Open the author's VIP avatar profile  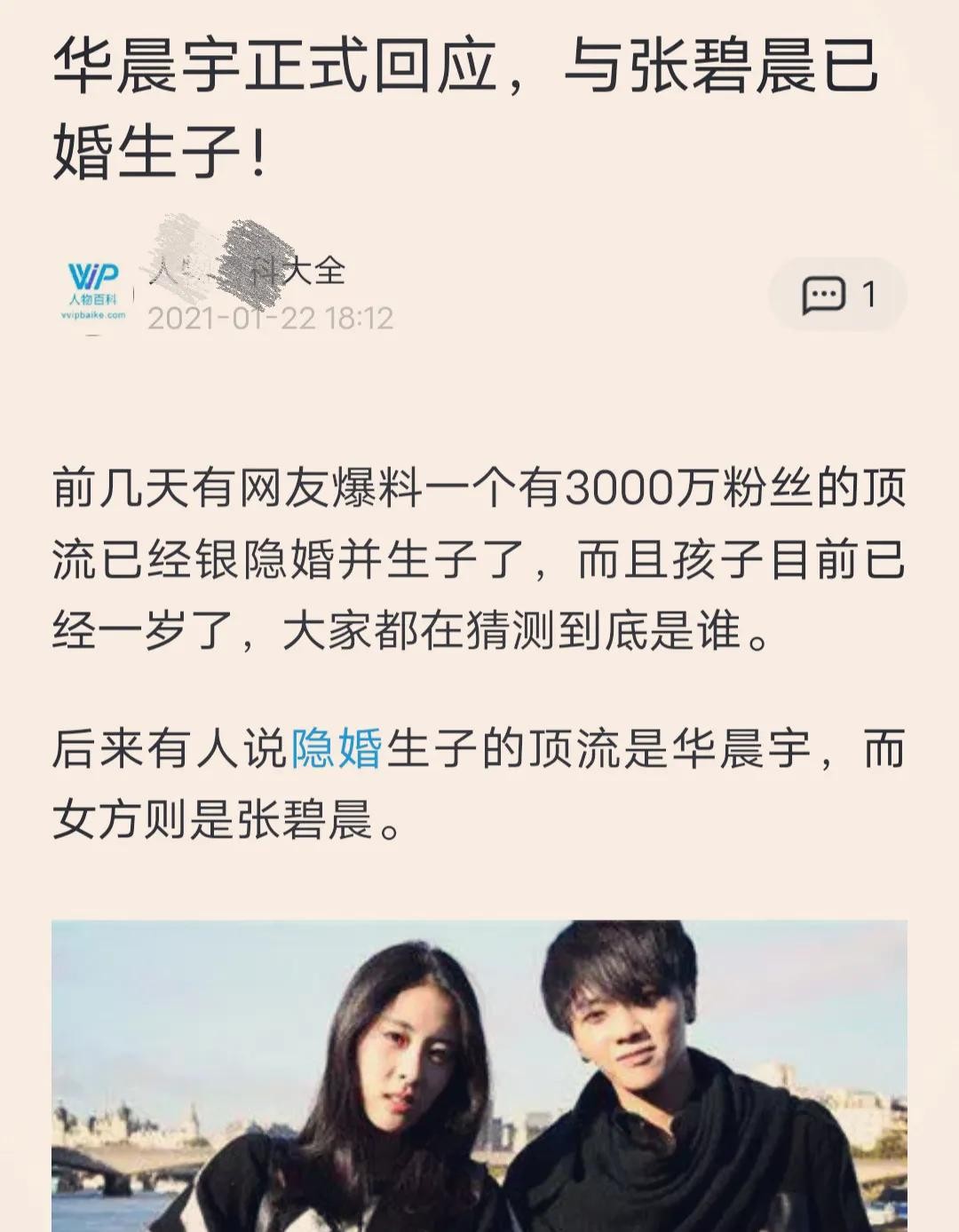pos(93,291)
